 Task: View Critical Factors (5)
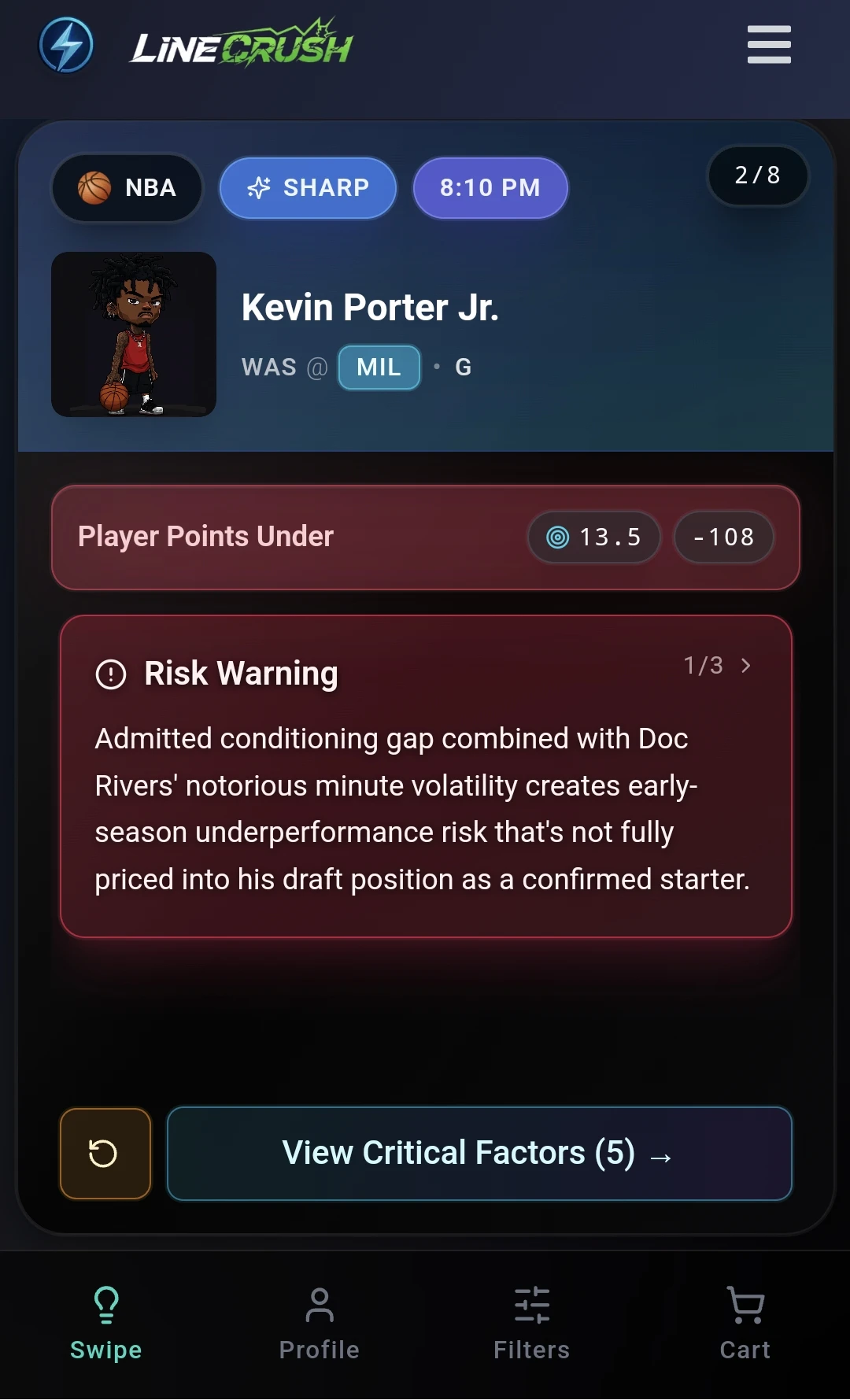(x=479, y=1154)
